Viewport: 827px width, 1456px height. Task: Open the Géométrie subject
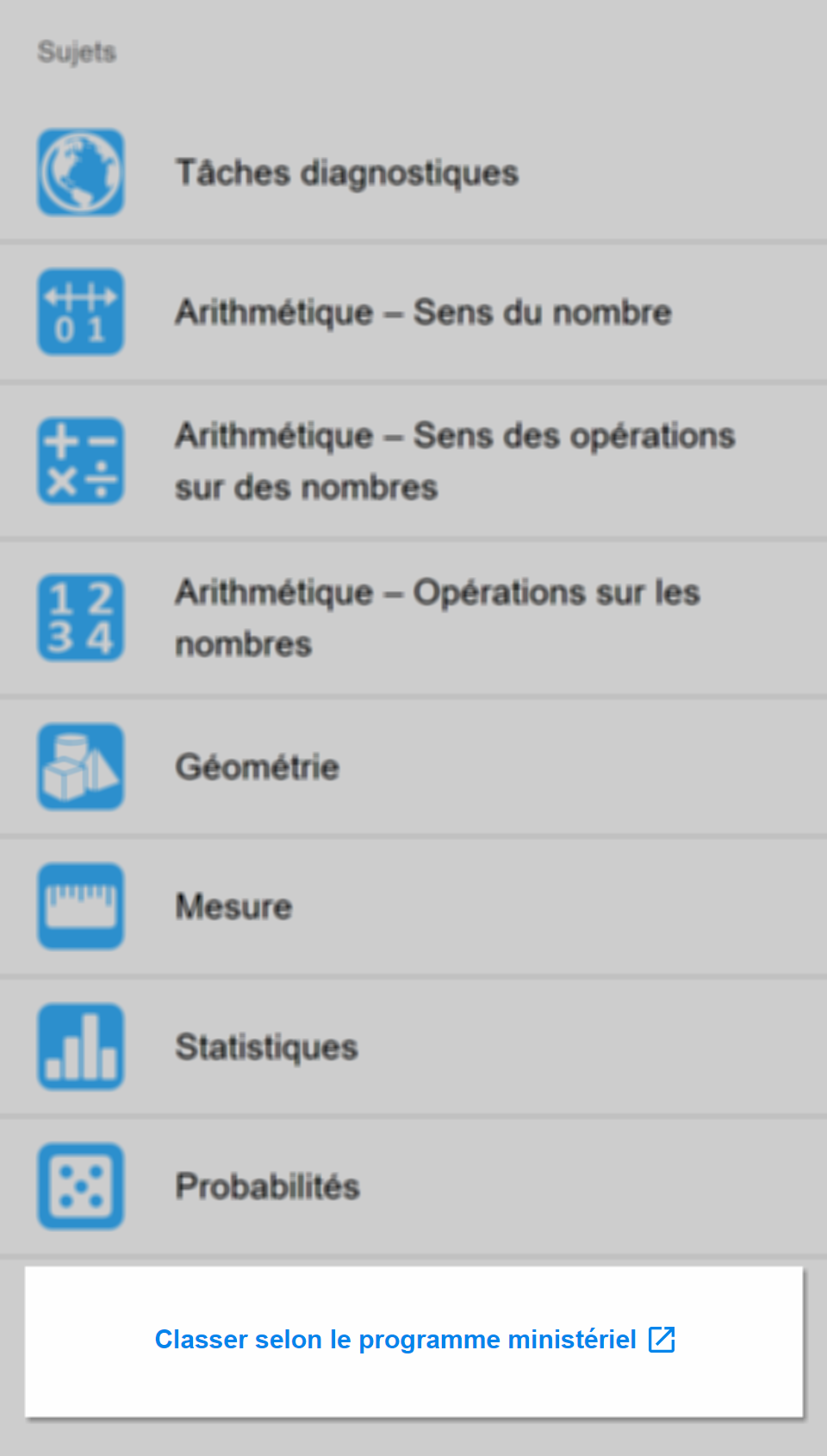(x=257, y=767)
